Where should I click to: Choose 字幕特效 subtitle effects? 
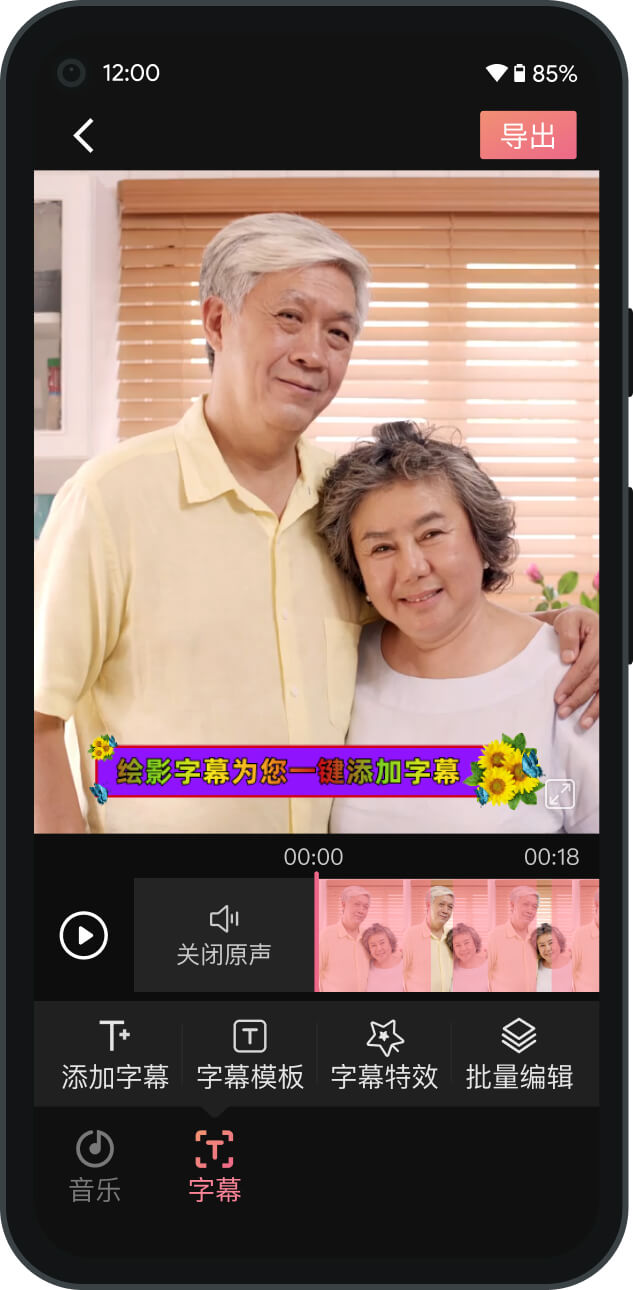385,1055
